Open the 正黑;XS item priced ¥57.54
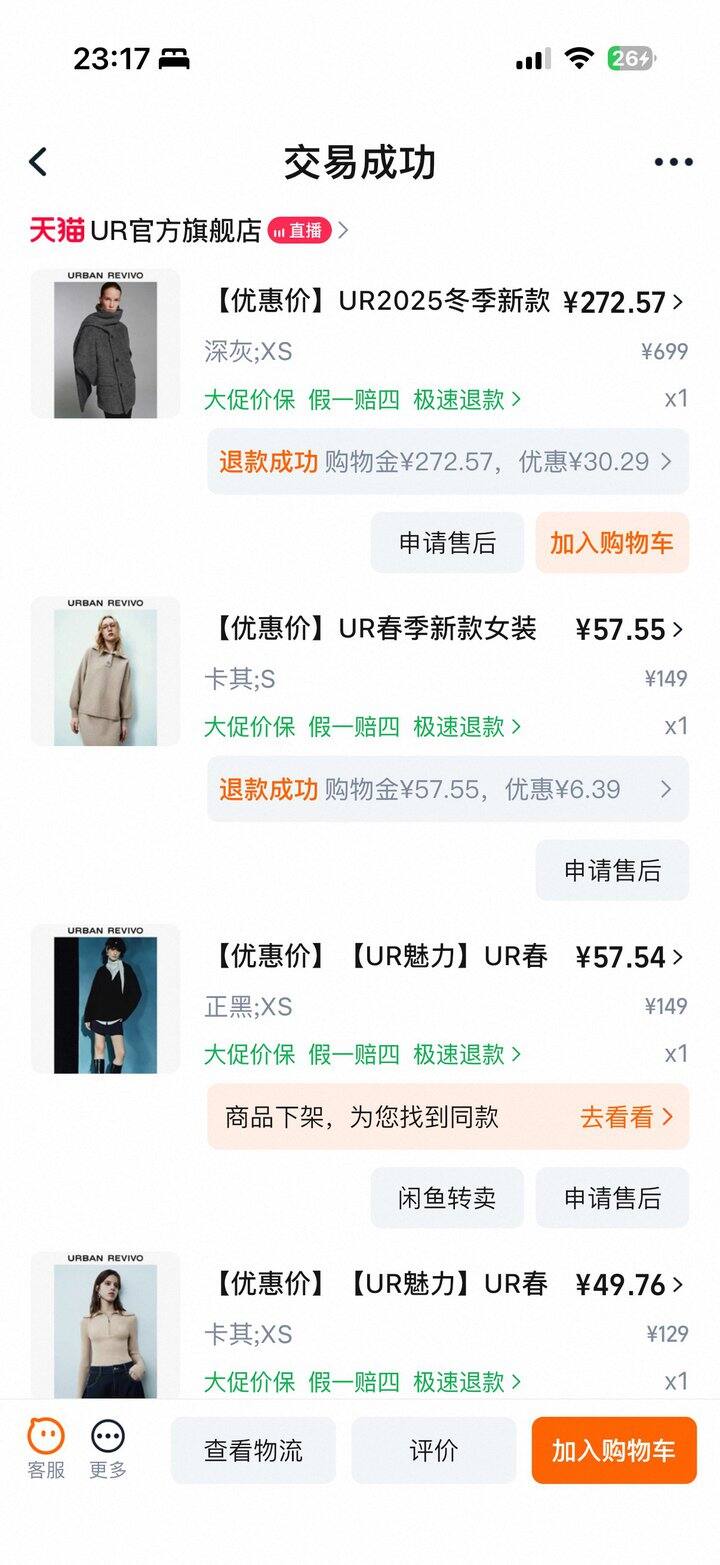Viewport: 720px width, 1565px height. [x=380, y=957]
